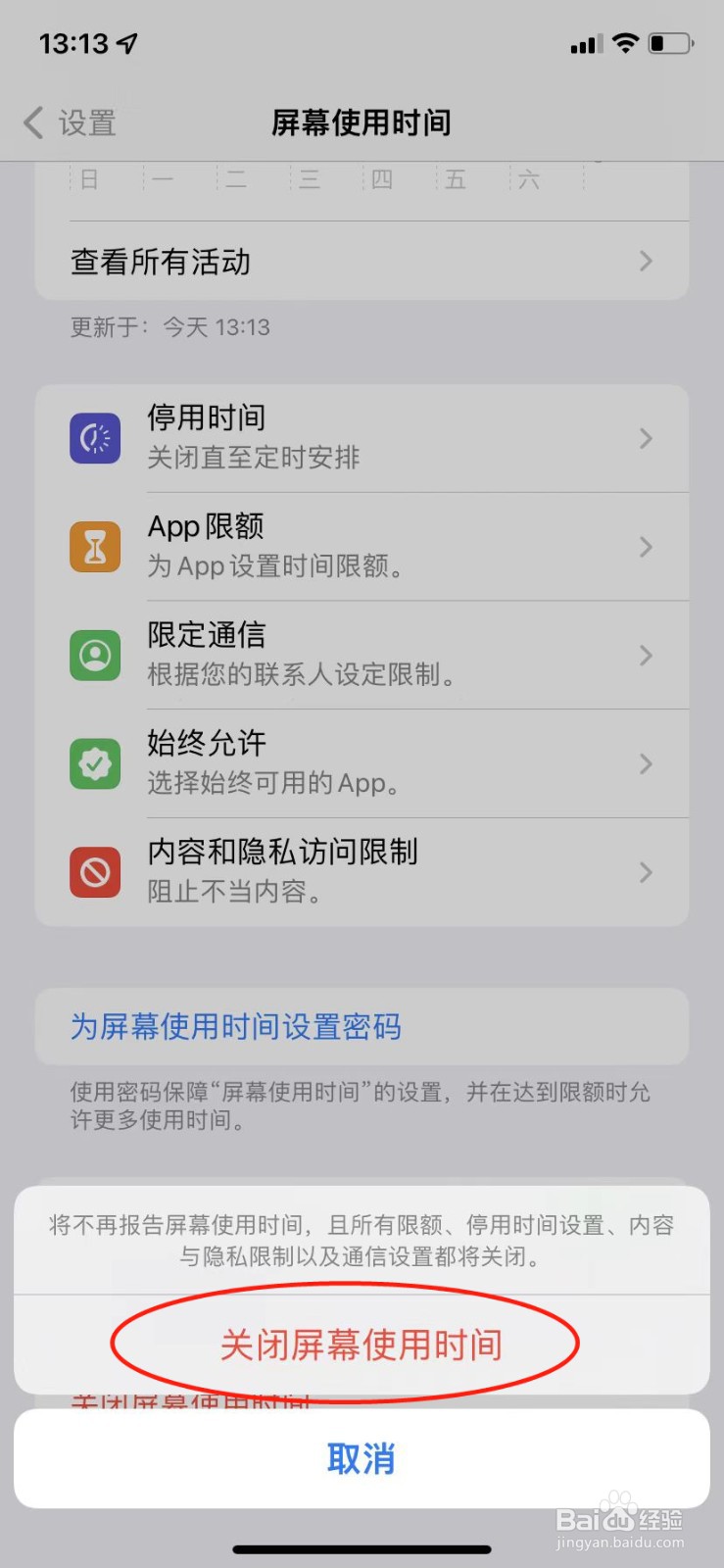Tap the App 限额 hourglass icon

(94, 546)
